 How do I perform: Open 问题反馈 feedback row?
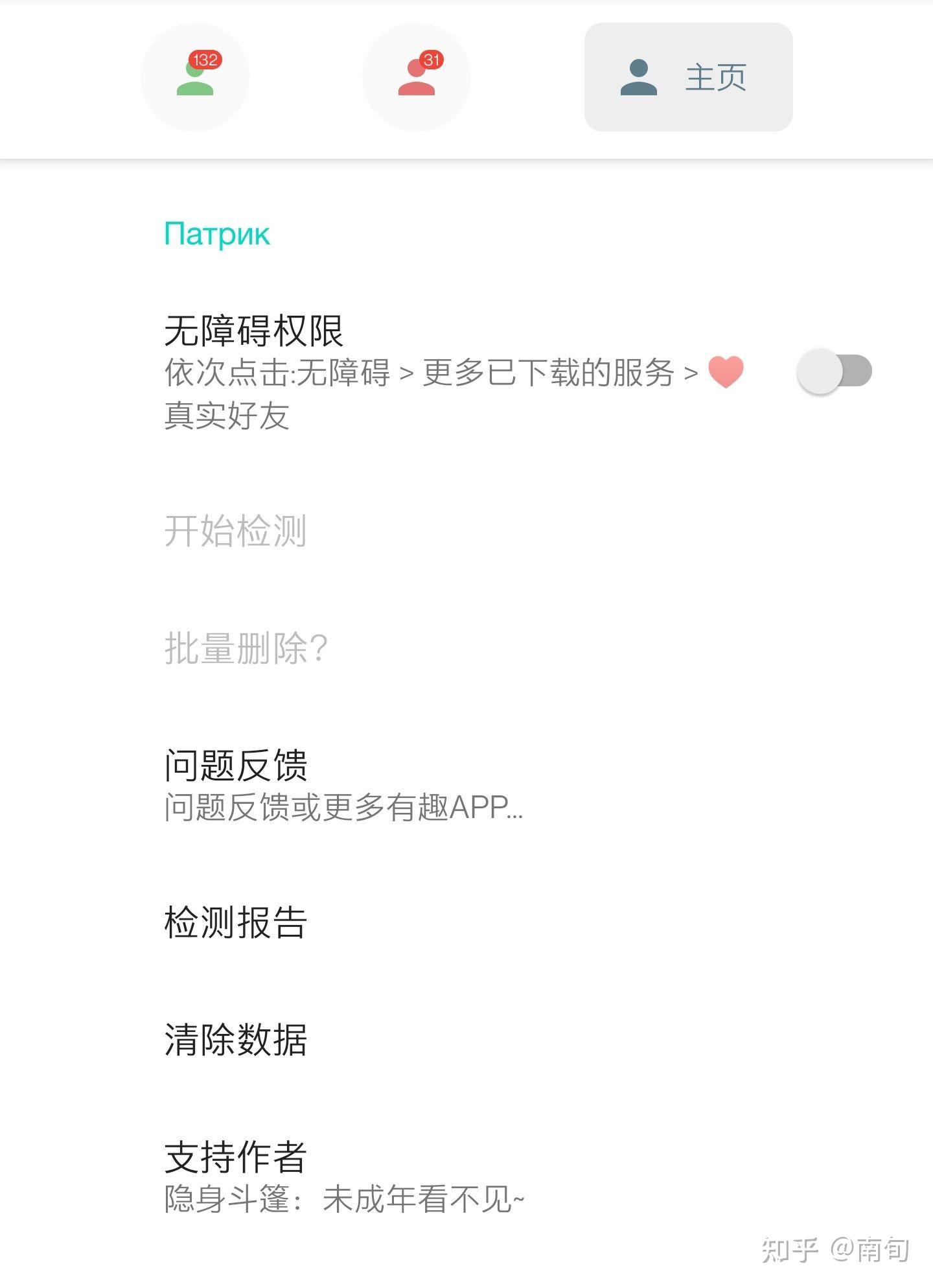[343, 784]
